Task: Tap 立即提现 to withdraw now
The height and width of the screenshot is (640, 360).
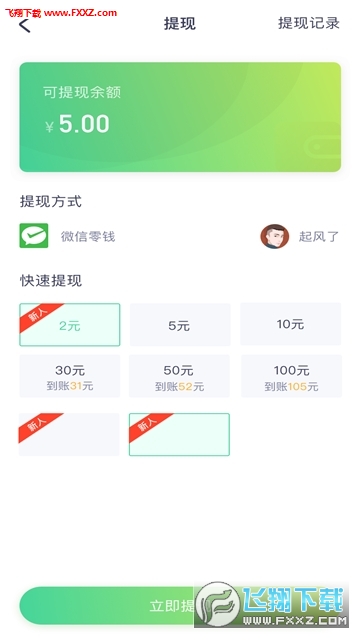Action: click(180, 606)
